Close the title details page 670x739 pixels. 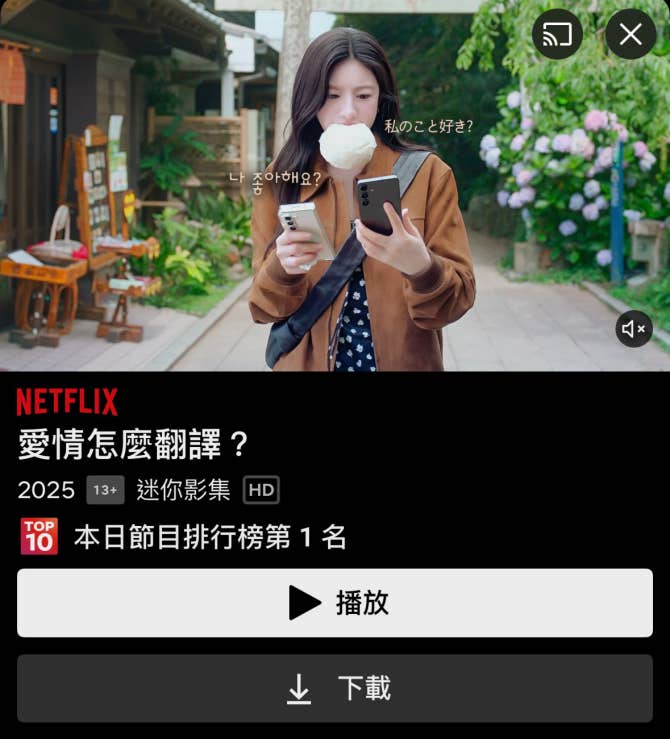coord(631,34)
